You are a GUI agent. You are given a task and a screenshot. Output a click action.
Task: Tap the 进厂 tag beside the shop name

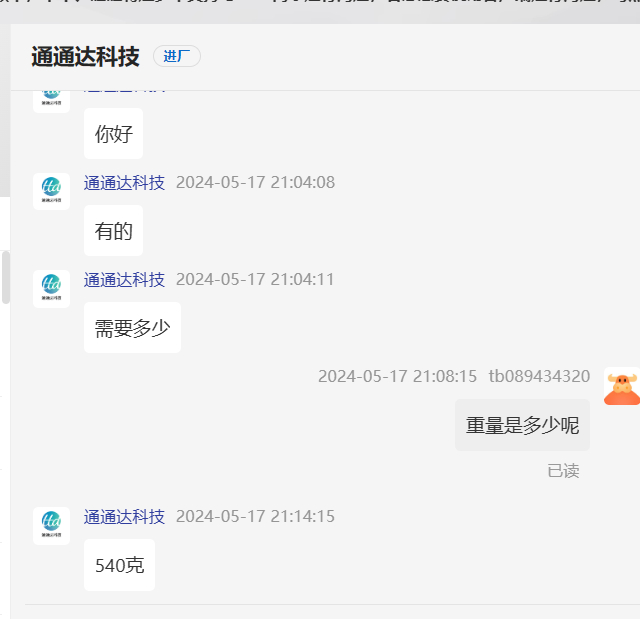177,56
